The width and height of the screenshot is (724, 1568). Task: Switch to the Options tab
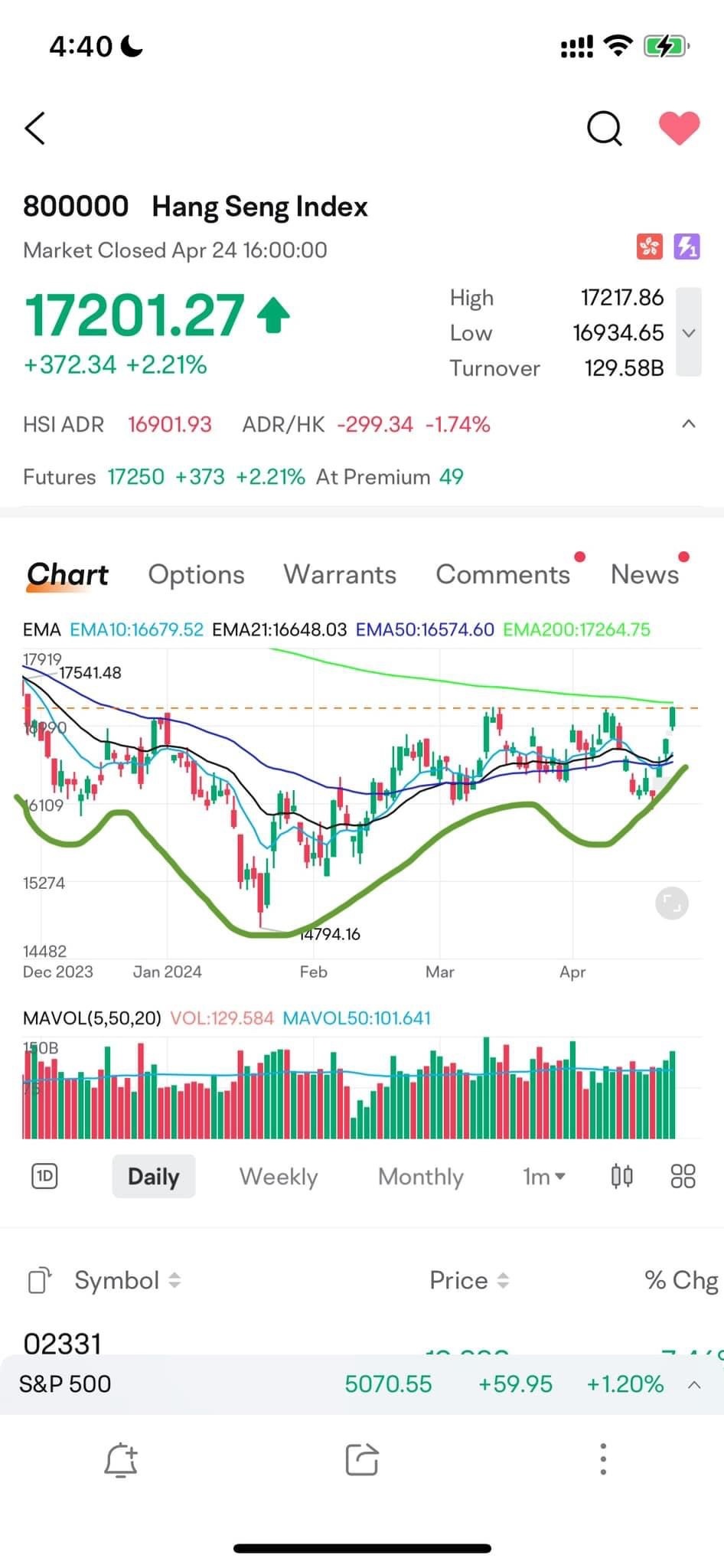click(196, 574)
